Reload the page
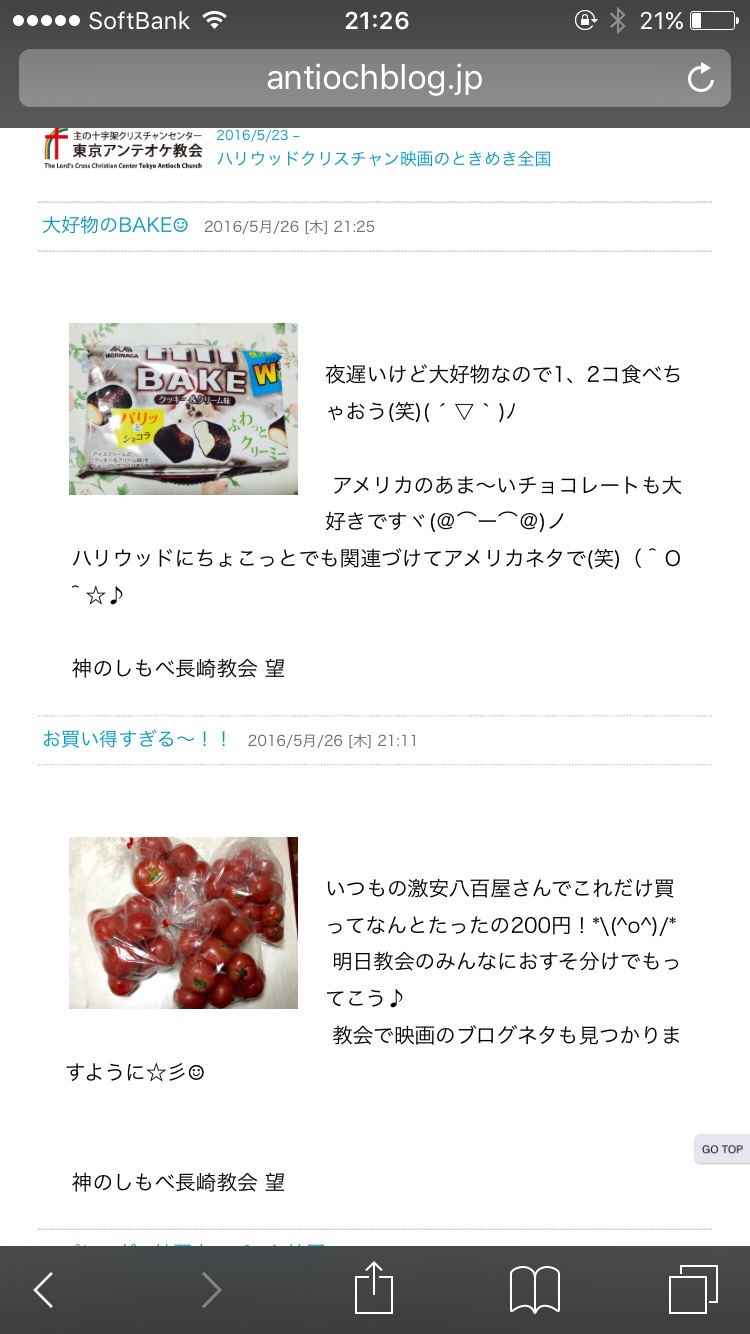 700,78
